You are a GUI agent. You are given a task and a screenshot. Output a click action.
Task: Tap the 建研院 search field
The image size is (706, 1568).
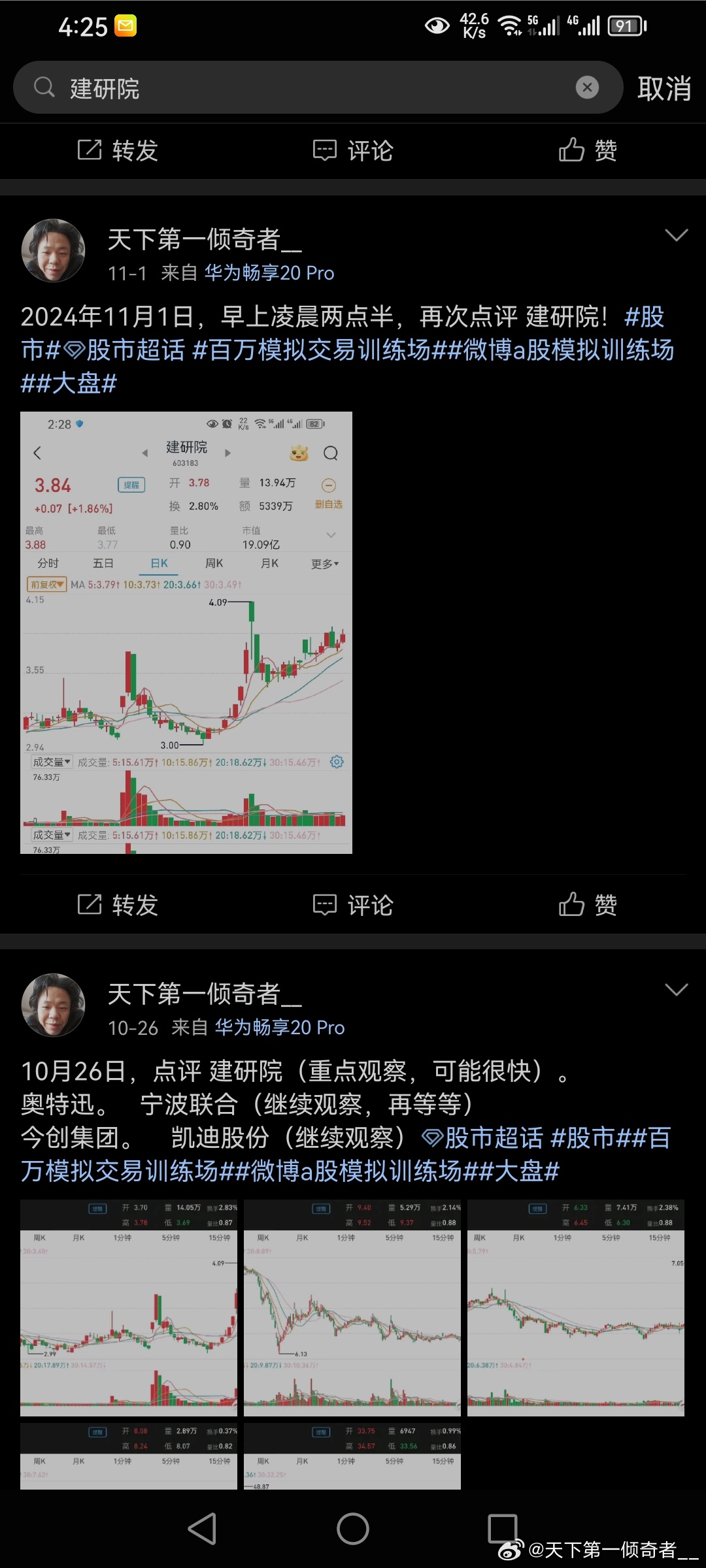[x=318, y=88]
